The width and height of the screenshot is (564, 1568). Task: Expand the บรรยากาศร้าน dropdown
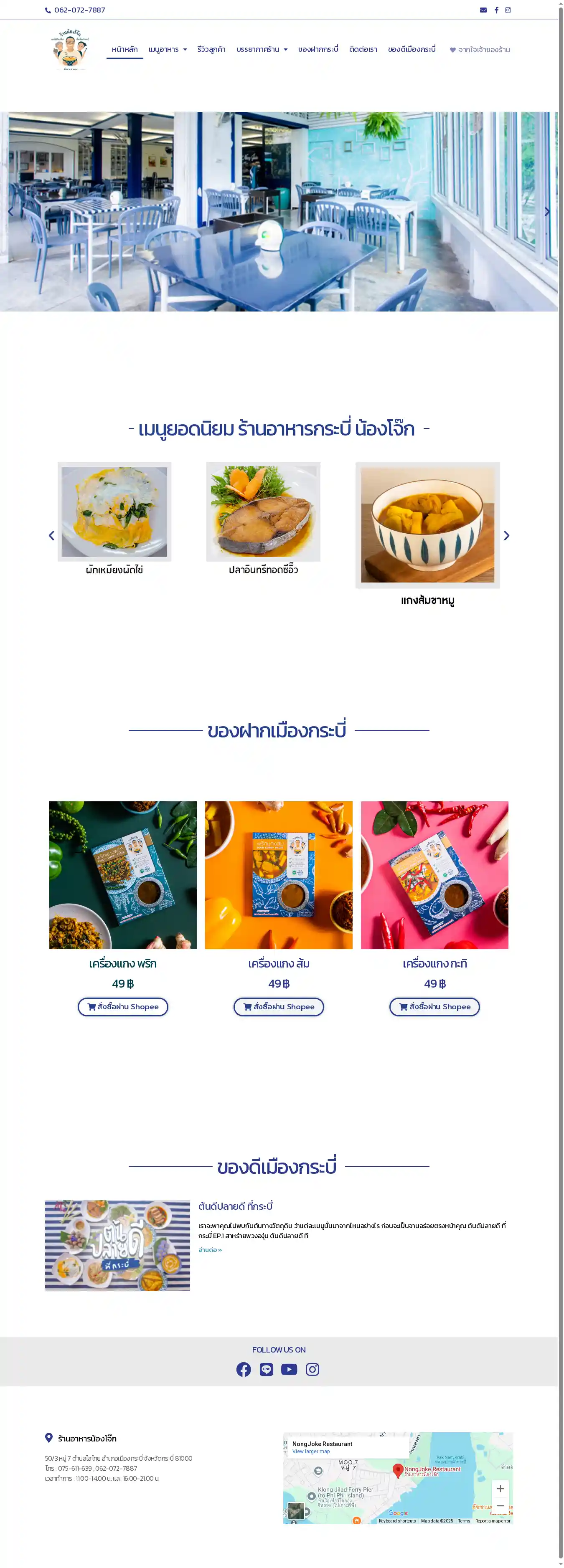click(x=262, y=49)
